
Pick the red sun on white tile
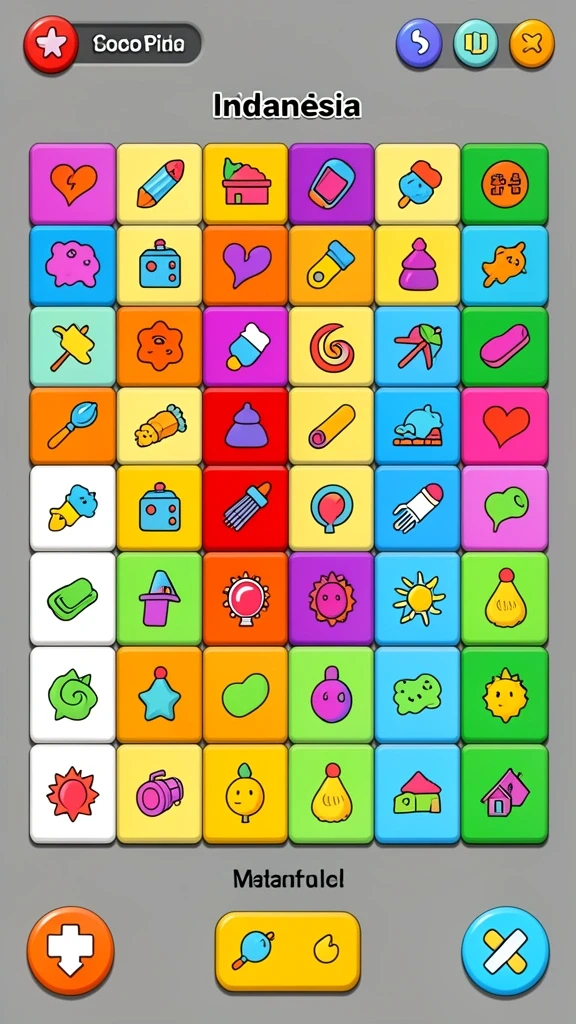click(73, 794)
